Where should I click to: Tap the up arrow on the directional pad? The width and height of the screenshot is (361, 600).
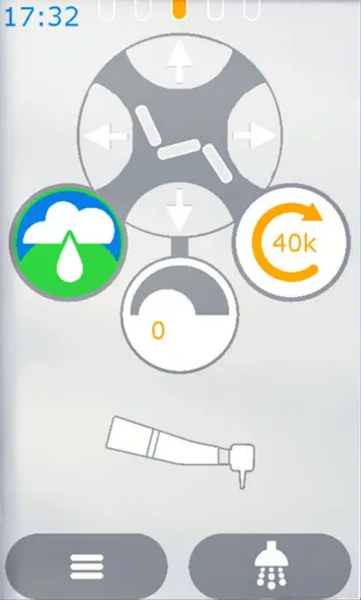(x=179, y=61)
